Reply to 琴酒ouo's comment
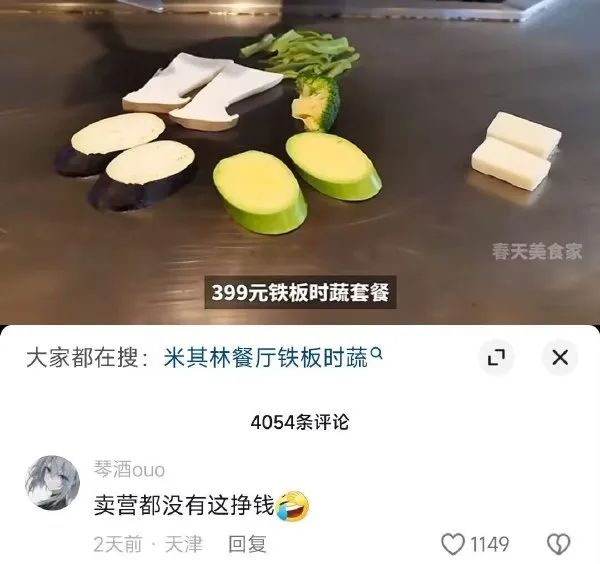Image resolution: width=600 pixels, height=564 pixels. point(247,544)
